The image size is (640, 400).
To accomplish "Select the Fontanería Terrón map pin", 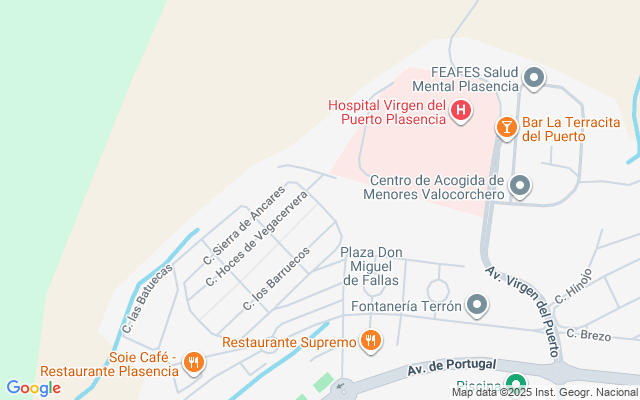I will [x=478, y=305].
